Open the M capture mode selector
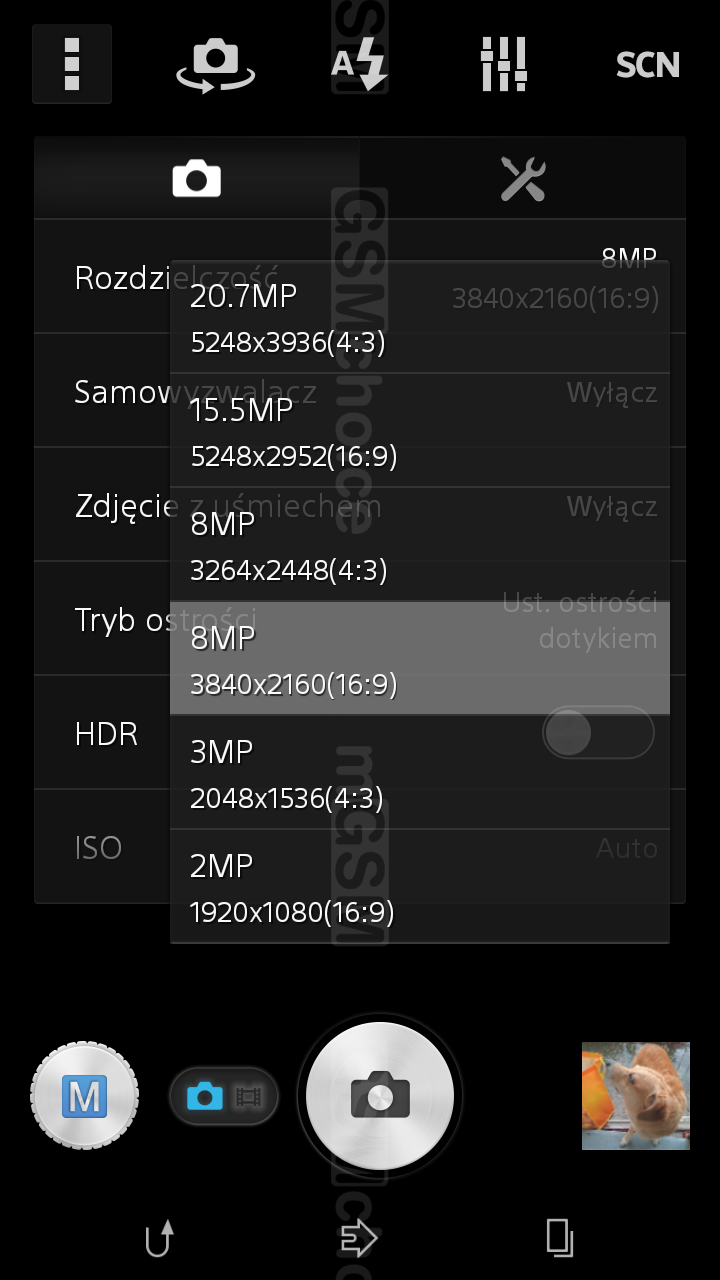 [85, 1096]
